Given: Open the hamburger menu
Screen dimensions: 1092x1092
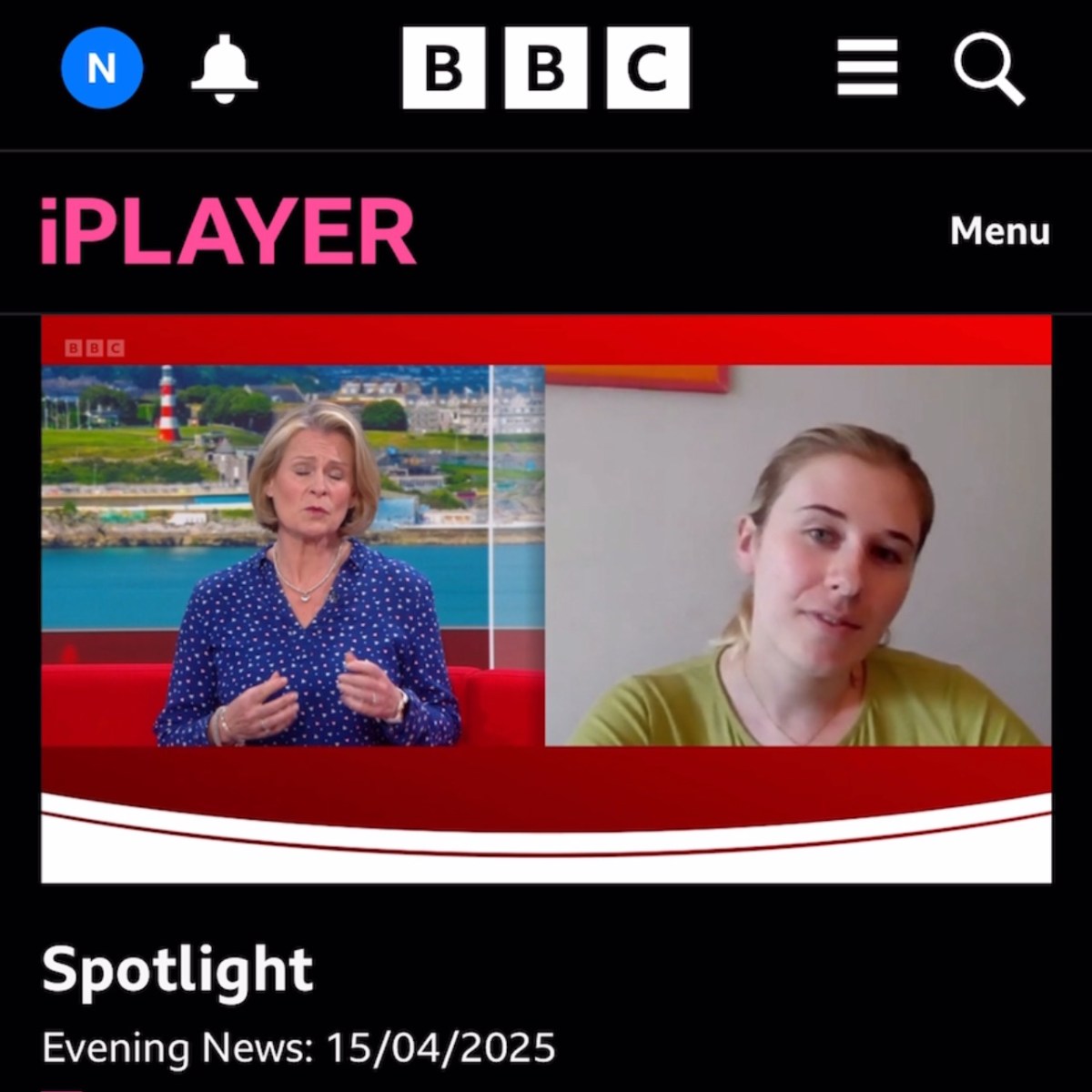Looking at the screenshot, I should tap(867, 68).
